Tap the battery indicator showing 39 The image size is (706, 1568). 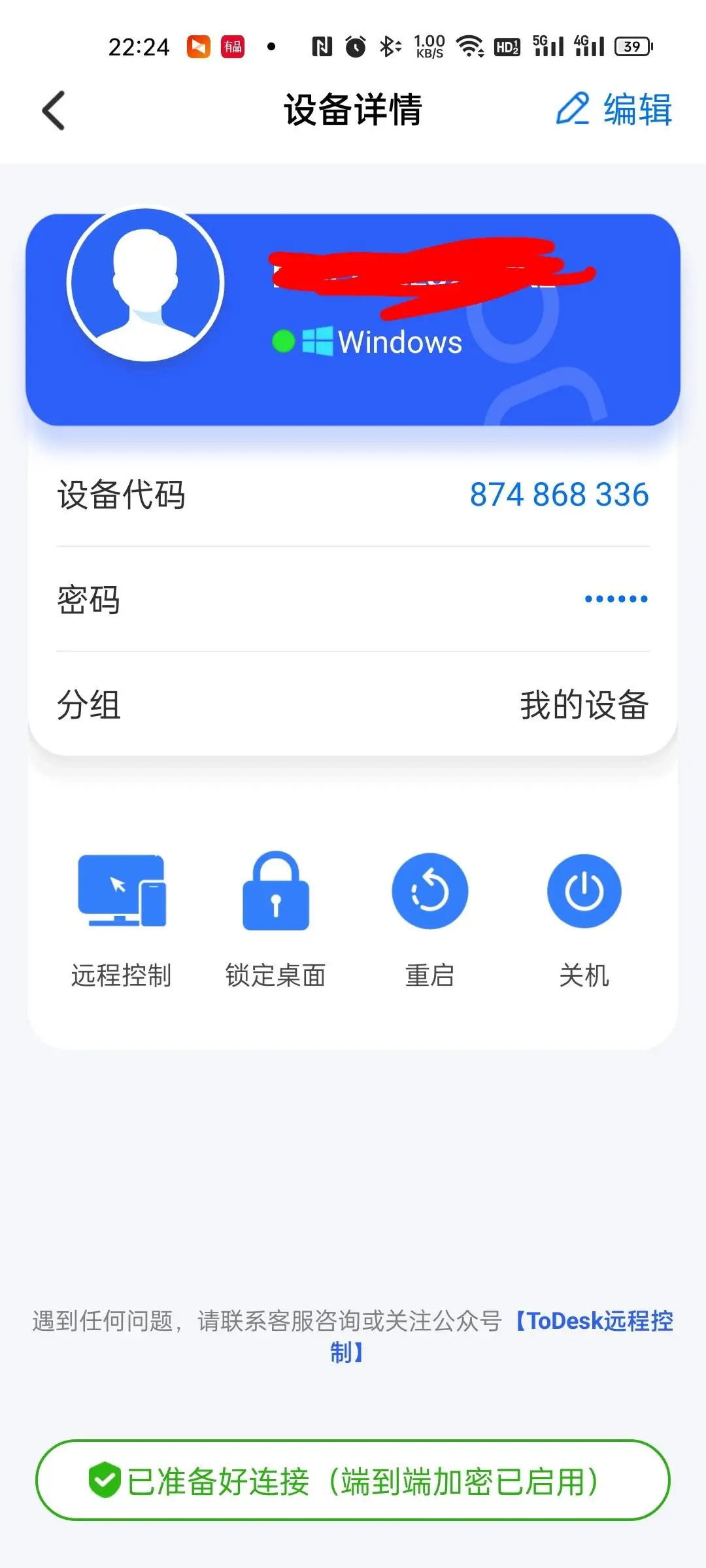tap(630, 46)
